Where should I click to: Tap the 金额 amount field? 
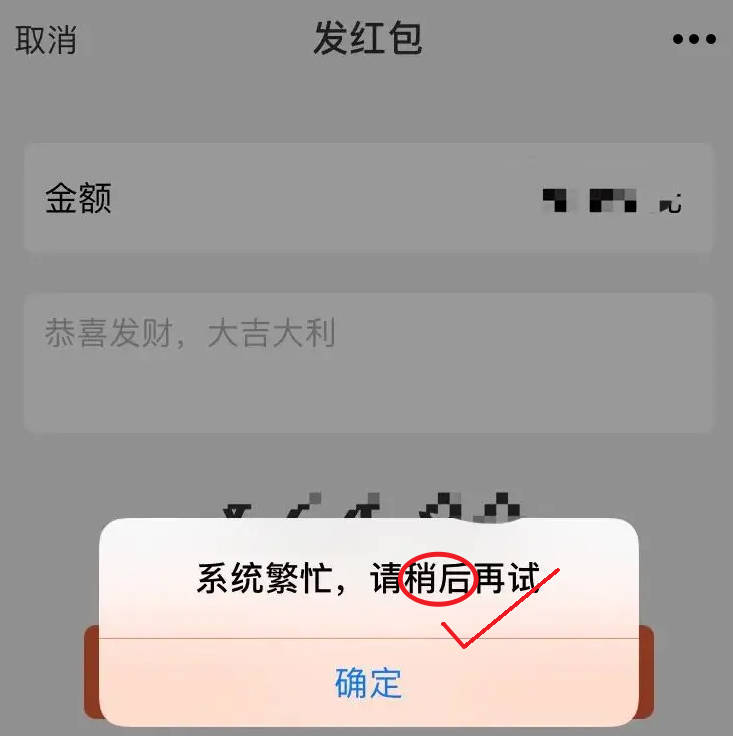click(368, 198)
